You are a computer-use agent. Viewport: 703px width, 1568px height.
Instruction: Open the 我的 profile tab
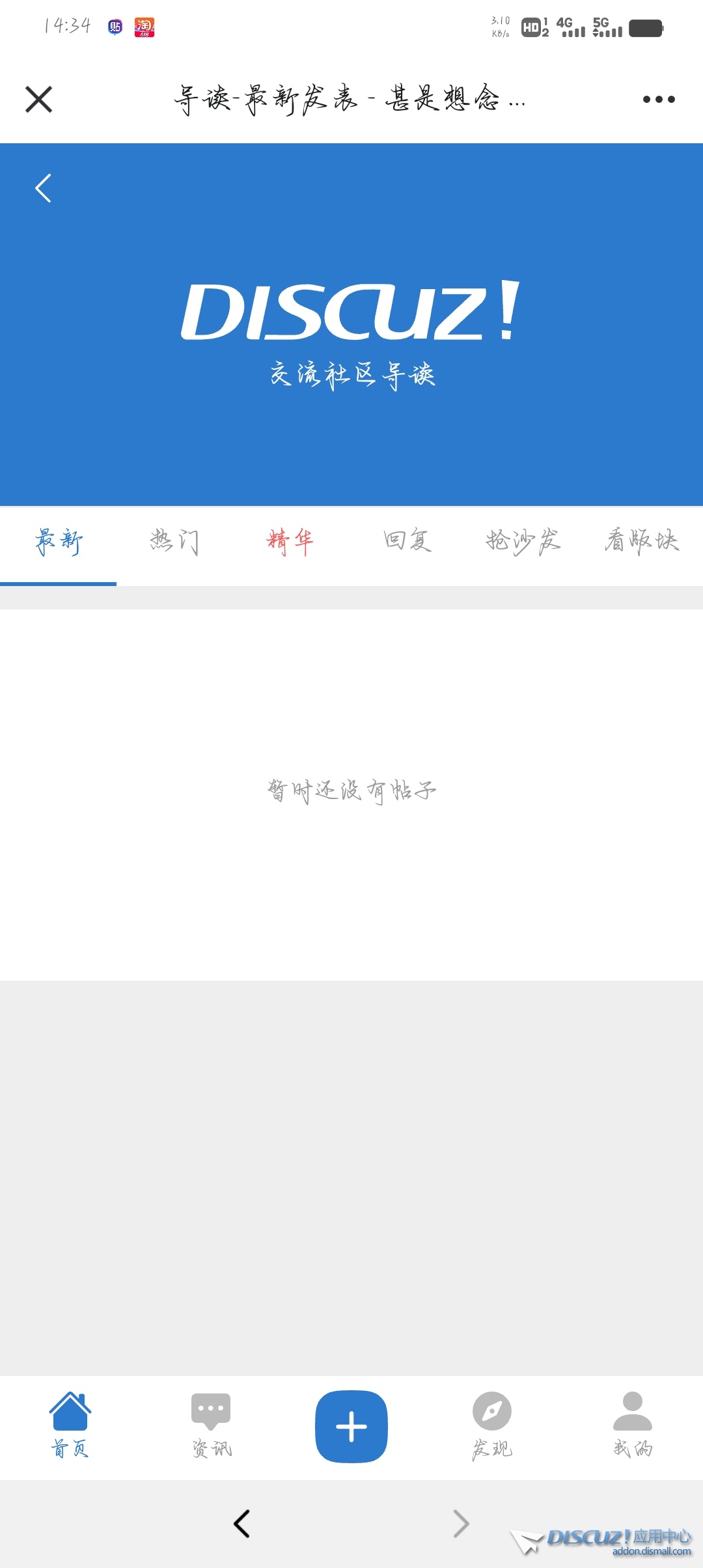633,1425
